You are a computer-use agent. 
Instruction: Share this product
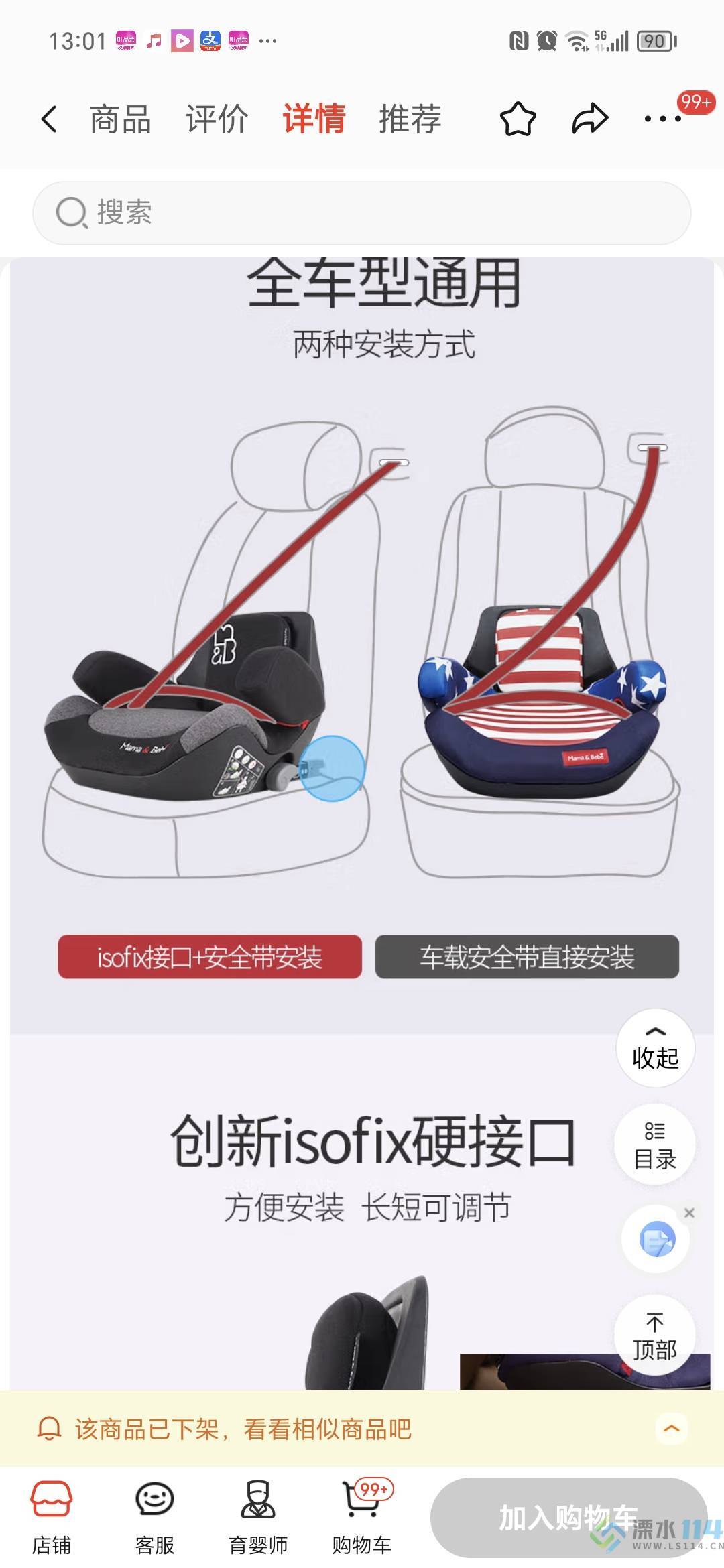[590, 119]
